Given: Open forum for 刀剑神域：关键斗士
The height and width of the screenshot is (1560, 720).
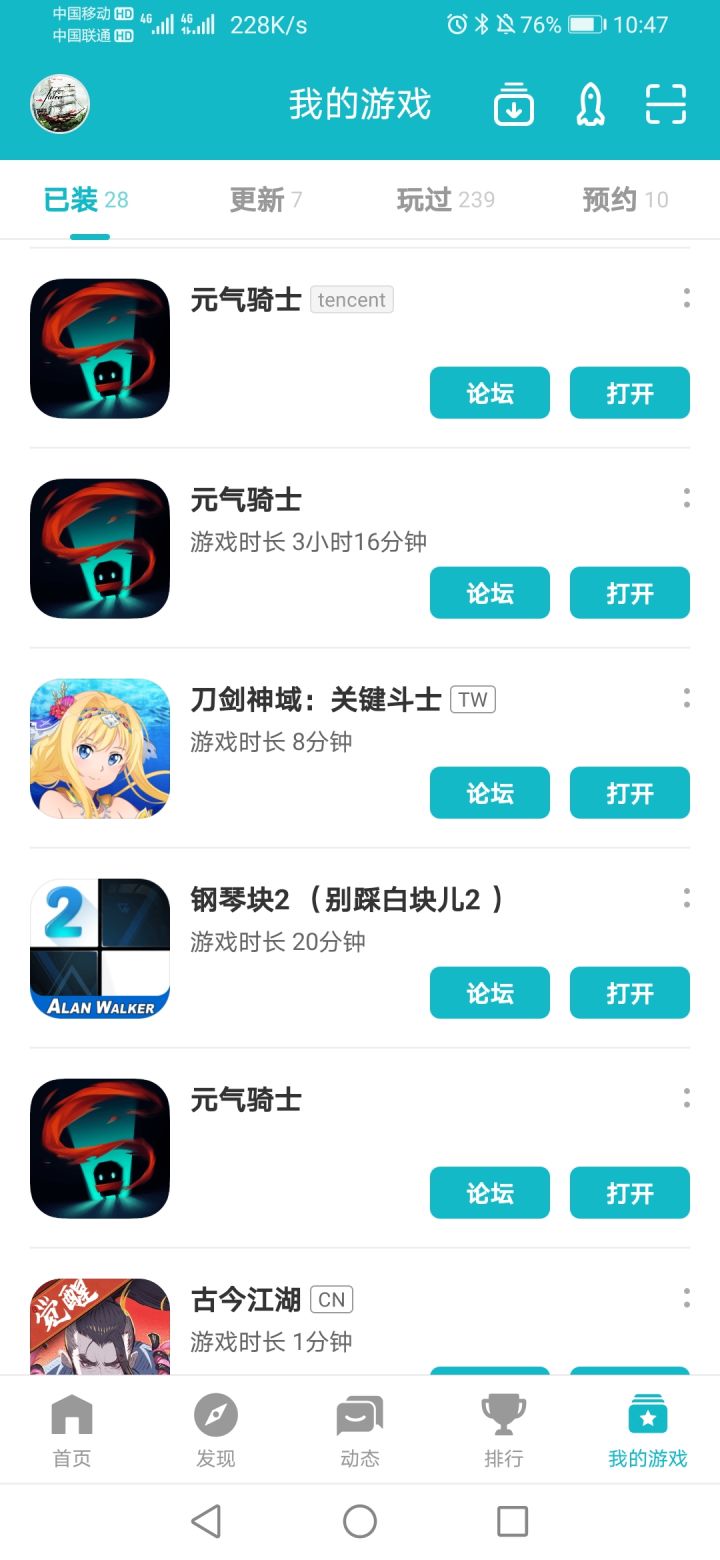Looking at the screenshot, I should [490, 793].
